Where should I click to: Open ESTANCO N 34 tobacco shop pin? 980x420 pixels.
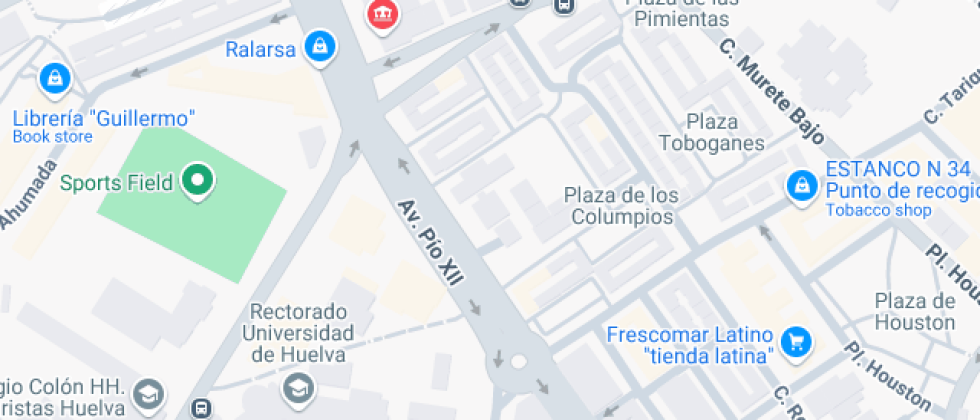coord(800,185)
